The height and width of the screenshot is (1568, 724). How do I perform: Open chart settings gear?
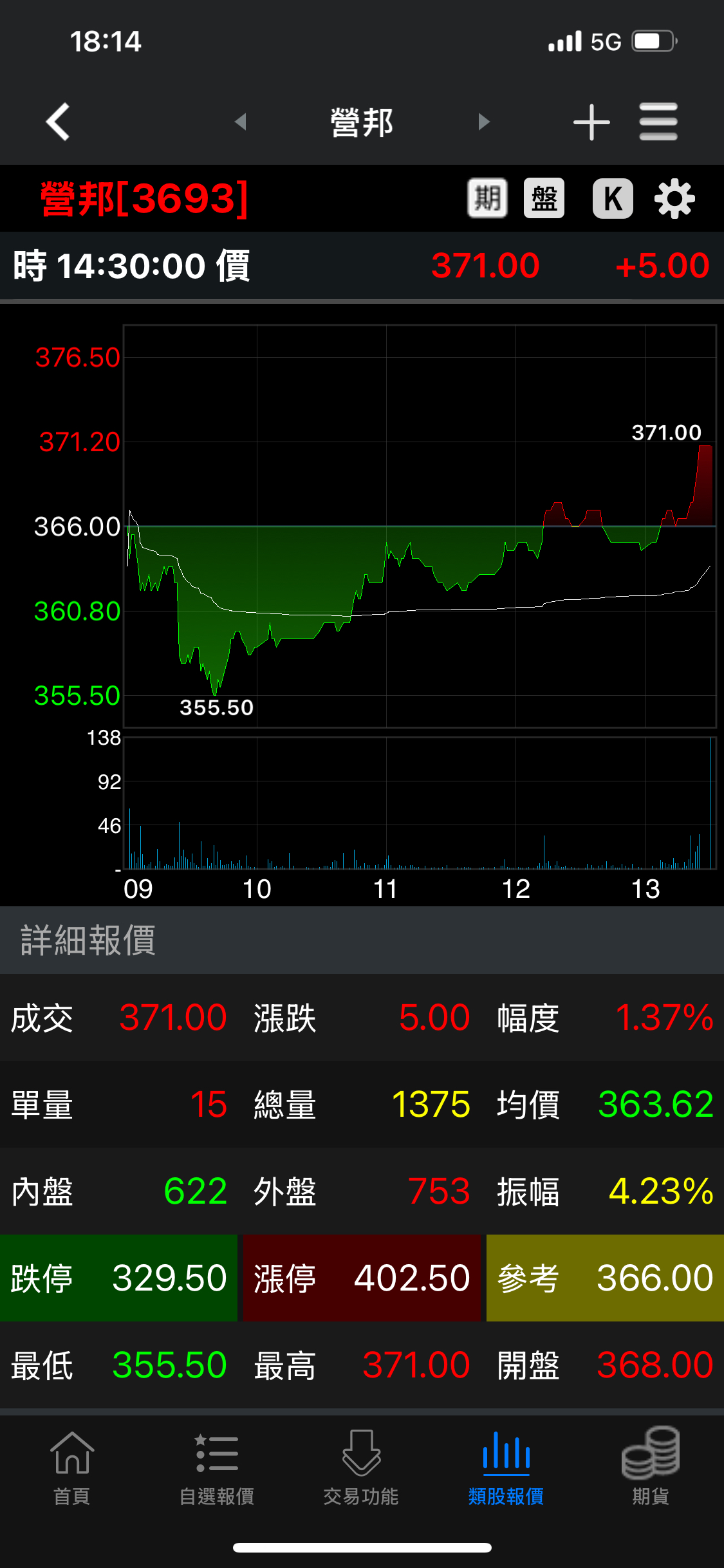coord(674,199)
